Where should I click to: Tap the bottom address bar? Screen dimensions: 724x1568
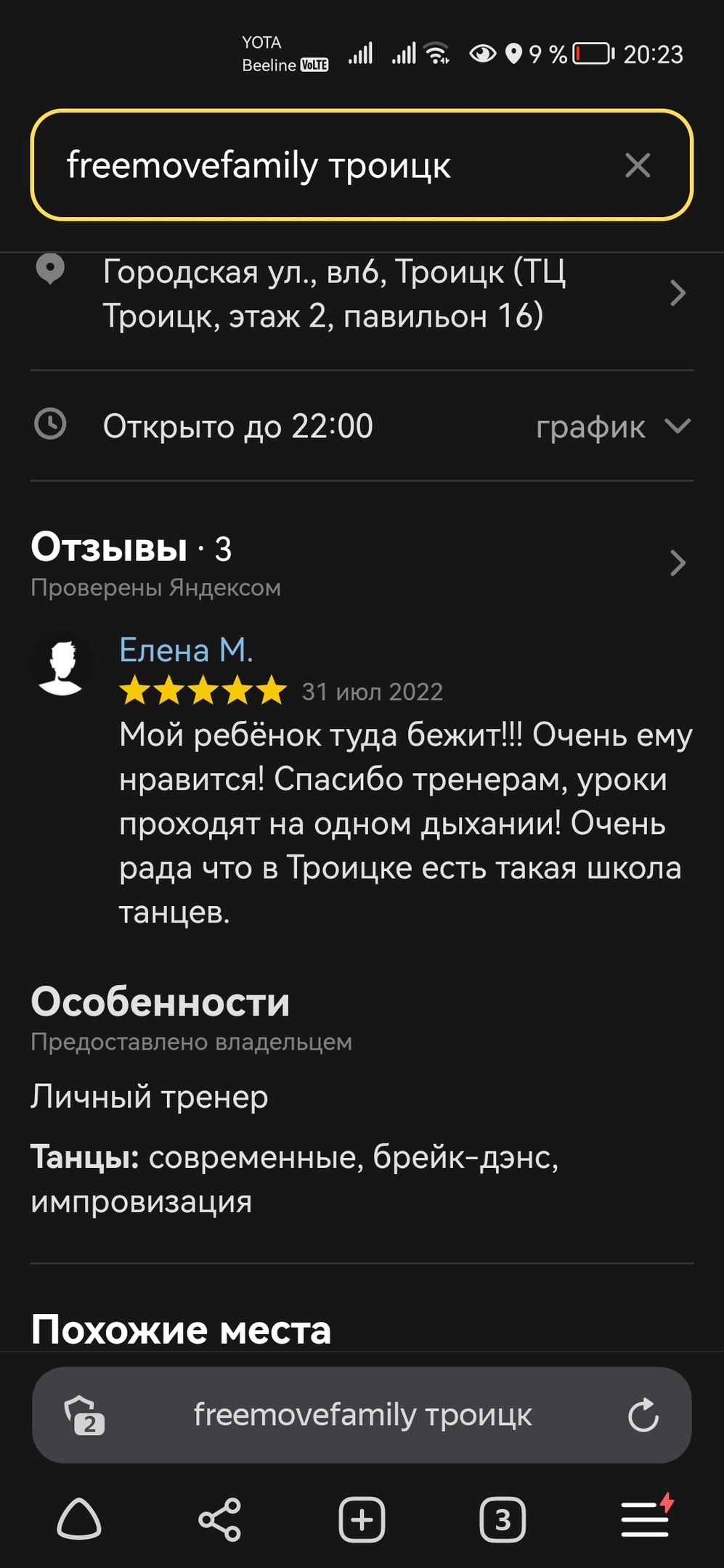click(x=362, y=1415)
